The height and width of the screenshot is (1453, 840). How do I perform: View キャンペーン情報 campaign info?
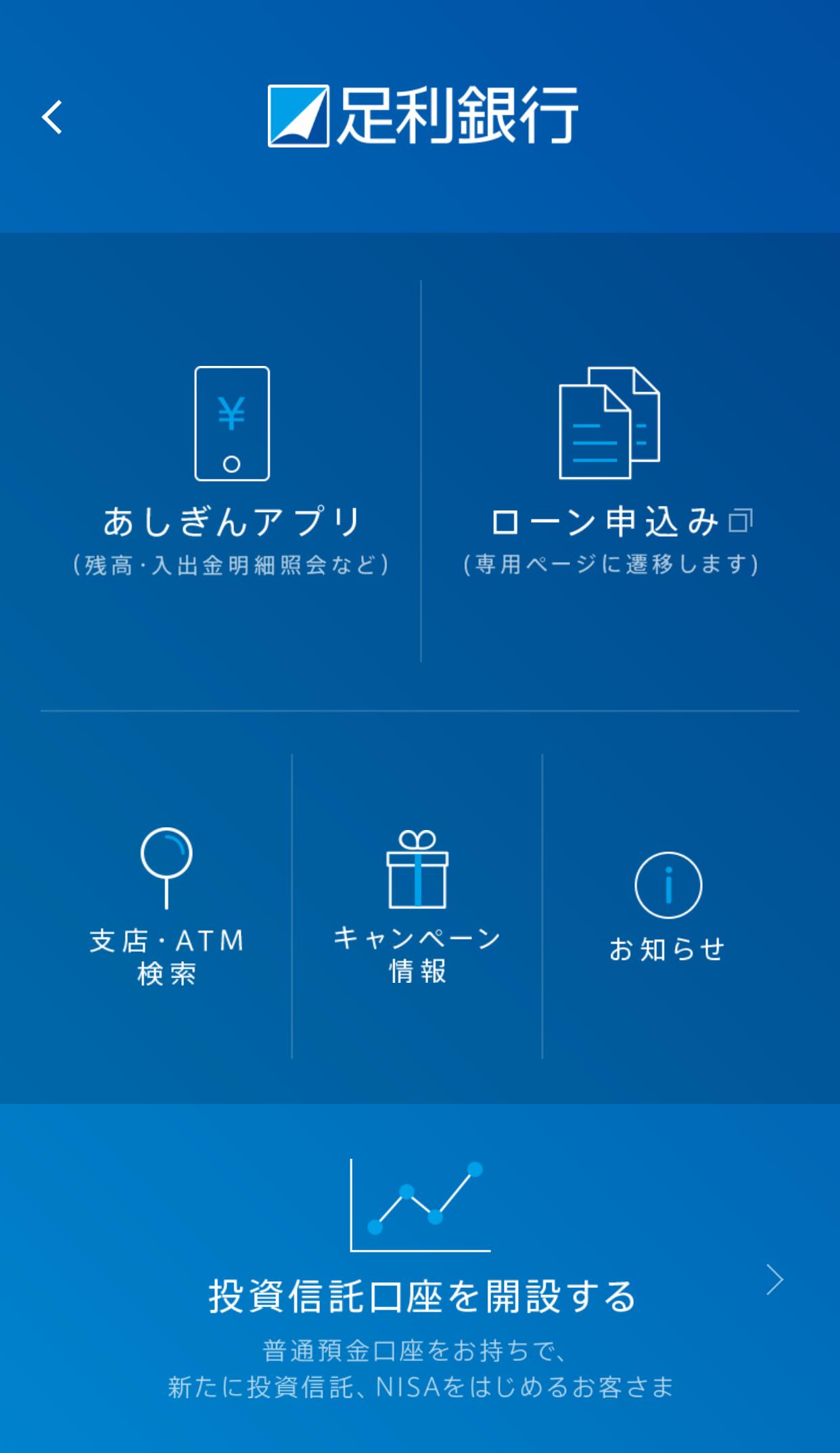point(417,906)
